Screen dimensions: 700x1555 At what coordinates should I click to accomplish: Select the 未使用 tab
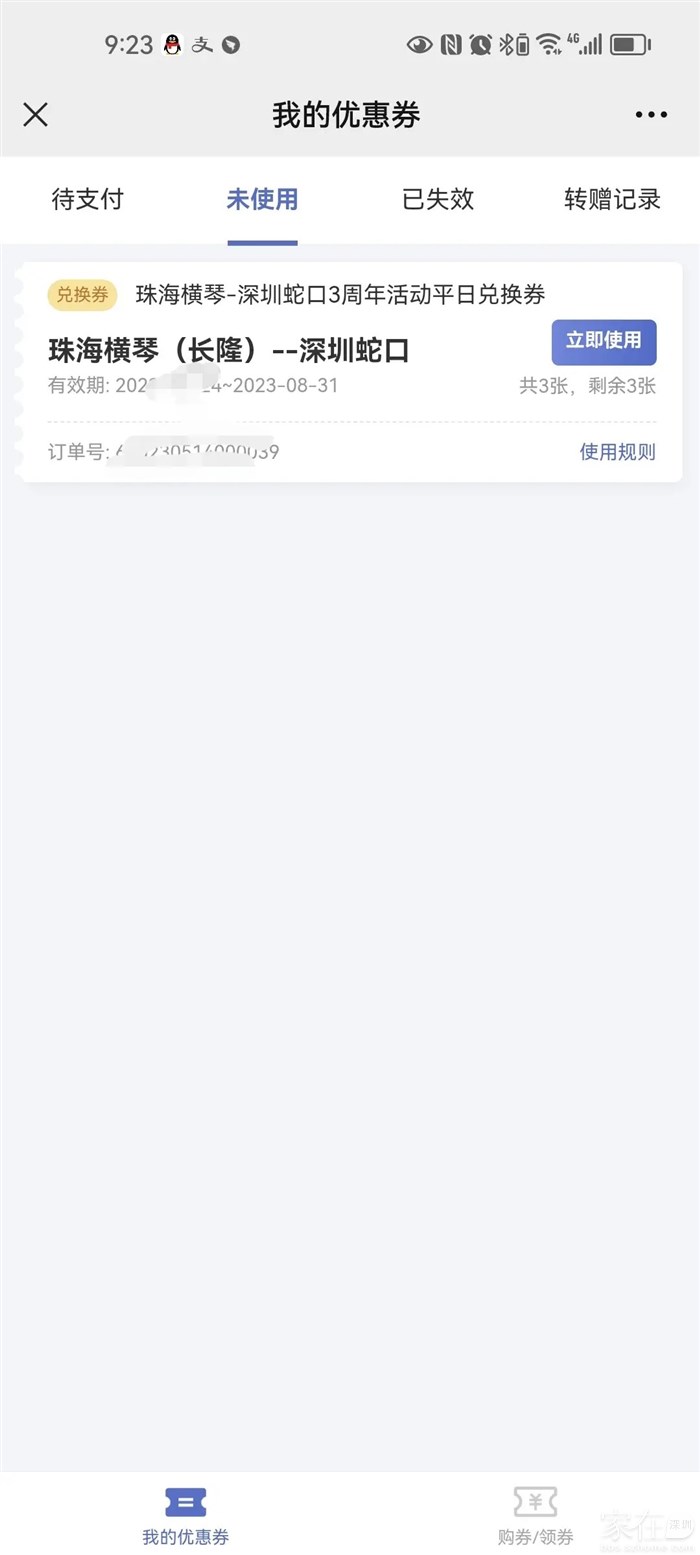262,199
